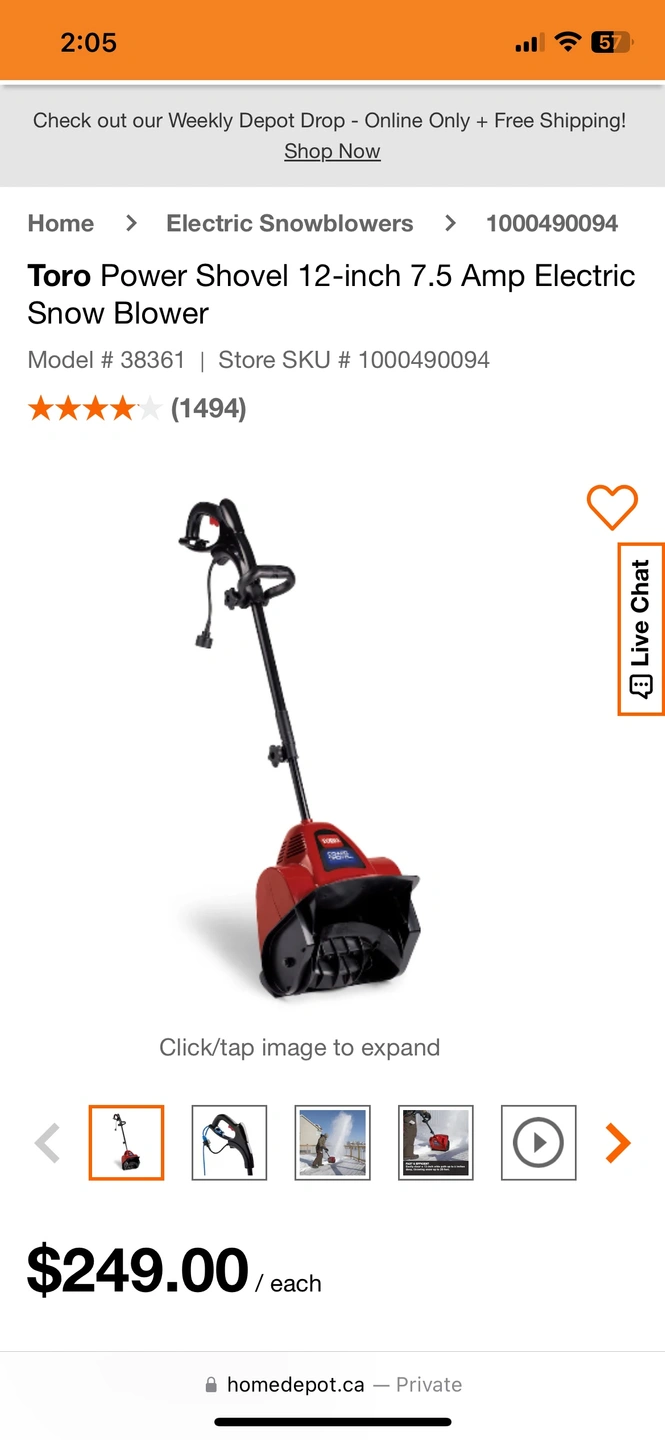
Task: Tap the homedepot.ca address bar
Action: [x=332, y=1384]
